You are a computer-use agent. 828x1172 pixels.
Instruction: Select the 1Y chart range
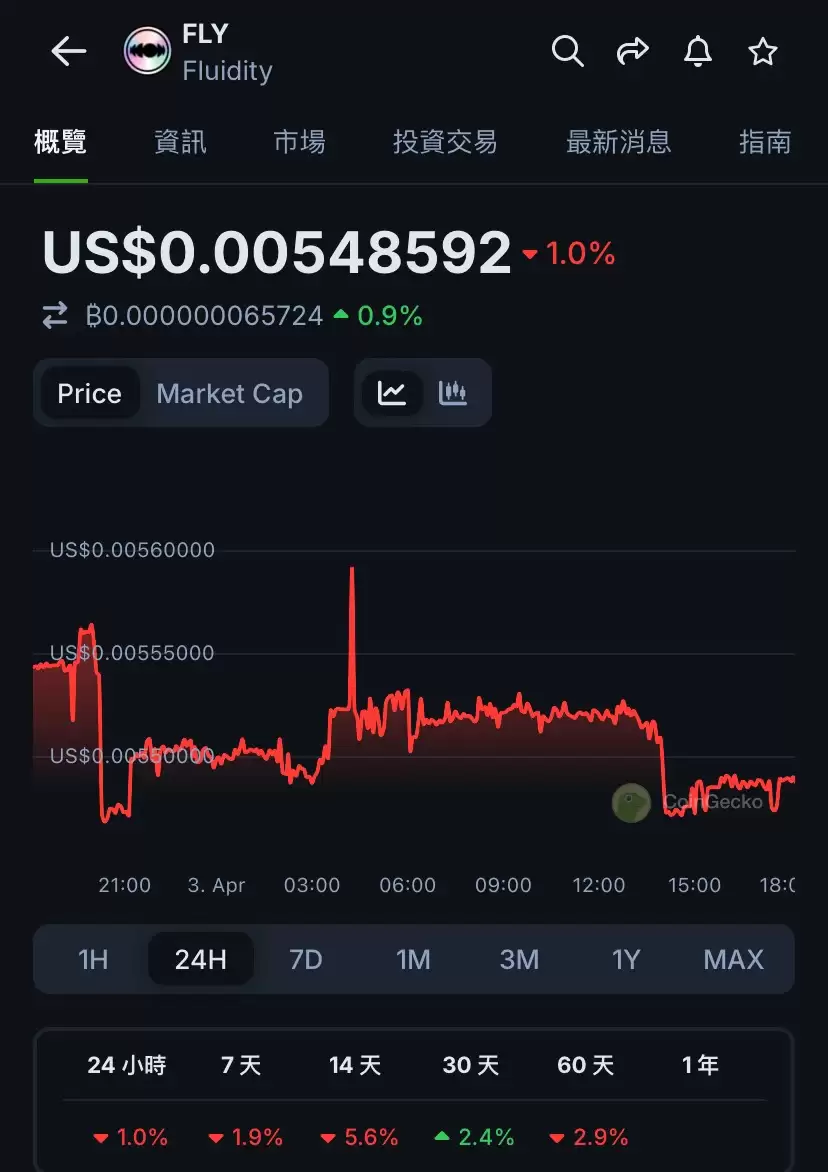(x=626, y=960)
